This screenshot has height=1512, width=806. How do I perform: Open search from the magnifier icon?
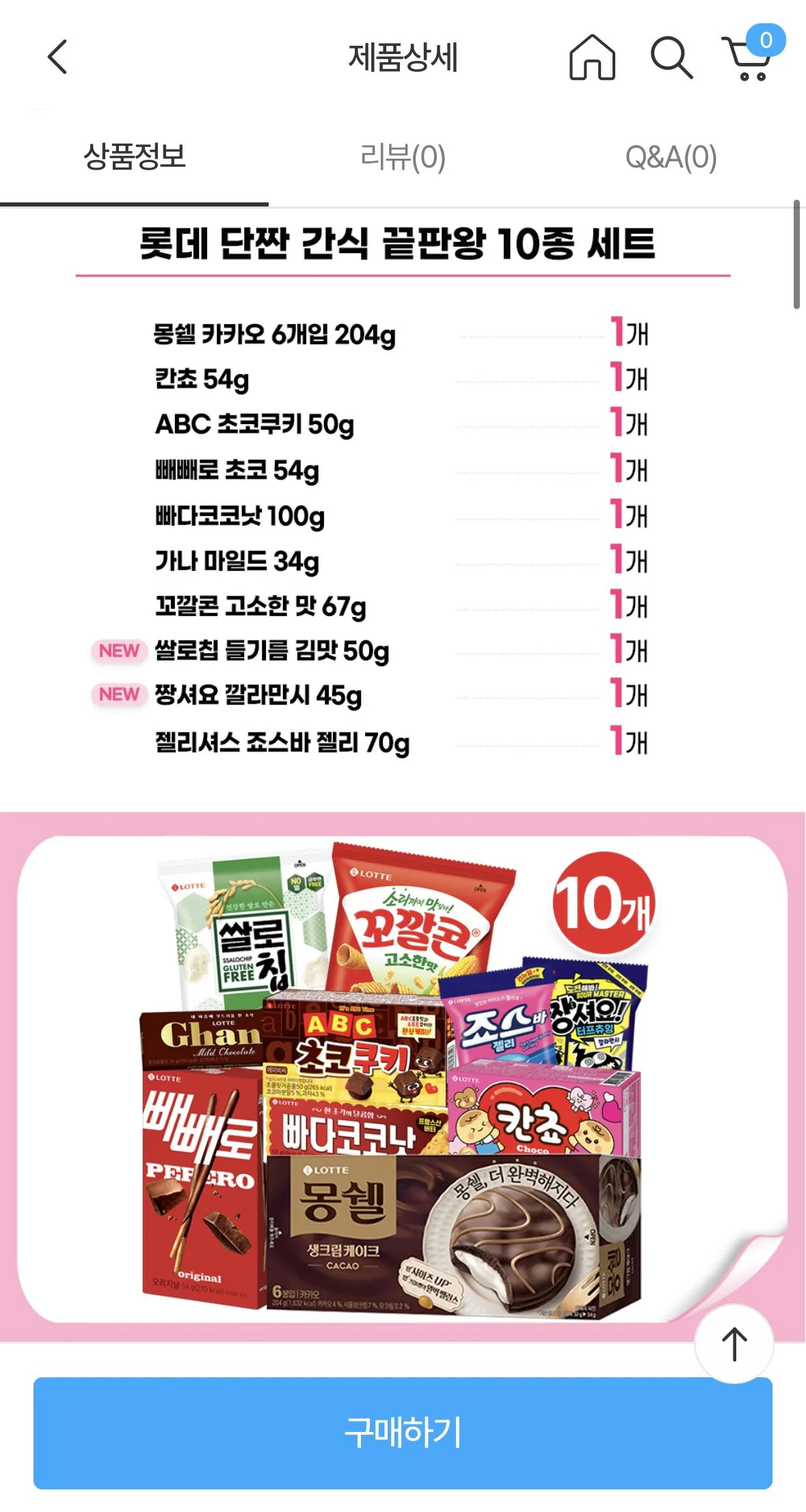pyautogui.click(x=671, y=57)
